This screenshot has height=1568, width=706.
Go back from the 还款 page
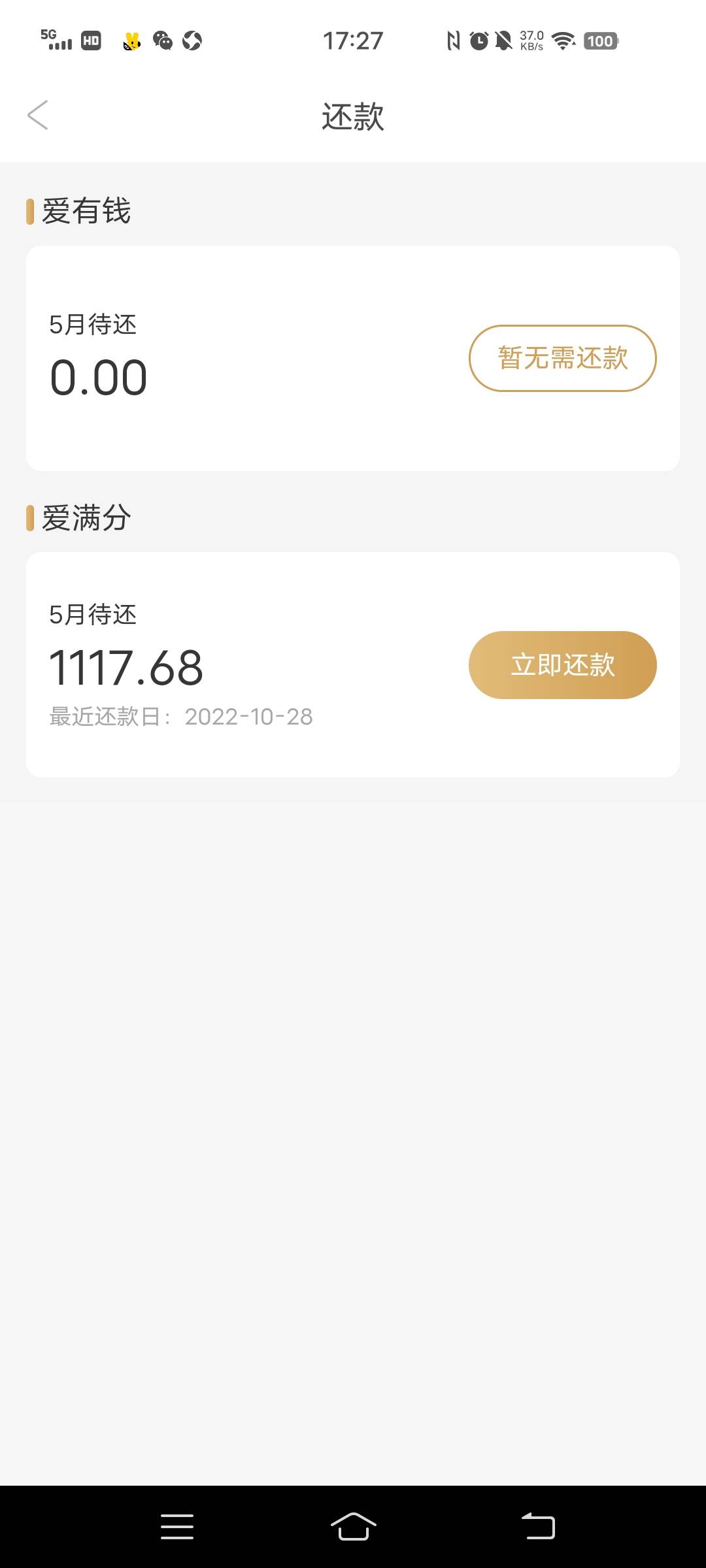coord(38,116)
